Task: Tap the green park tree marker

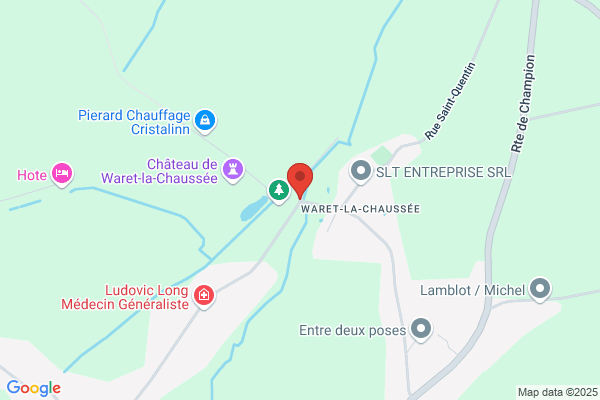Action: click(x=279, y=191)
